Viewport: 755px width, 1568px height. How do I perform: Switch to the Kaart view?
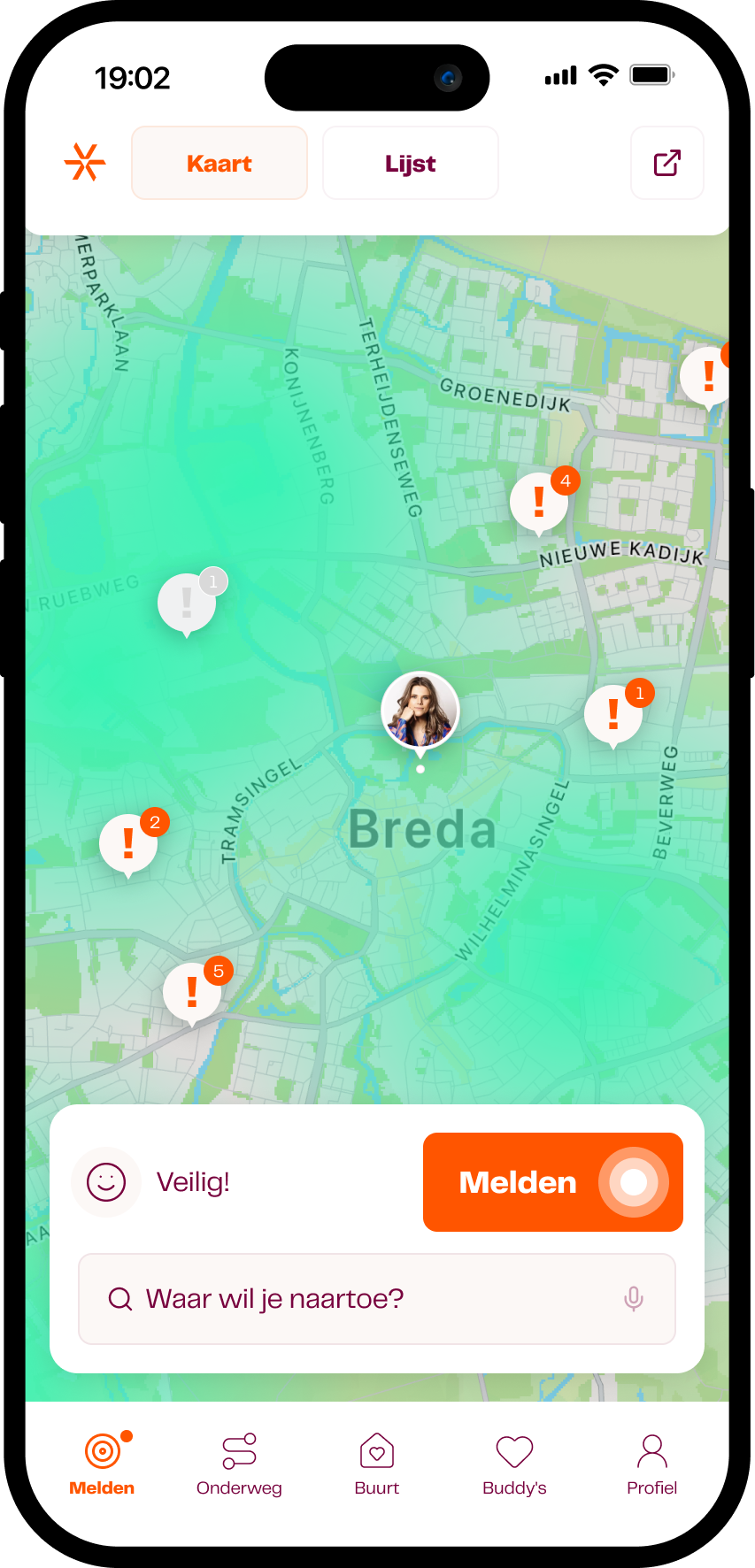220,164
